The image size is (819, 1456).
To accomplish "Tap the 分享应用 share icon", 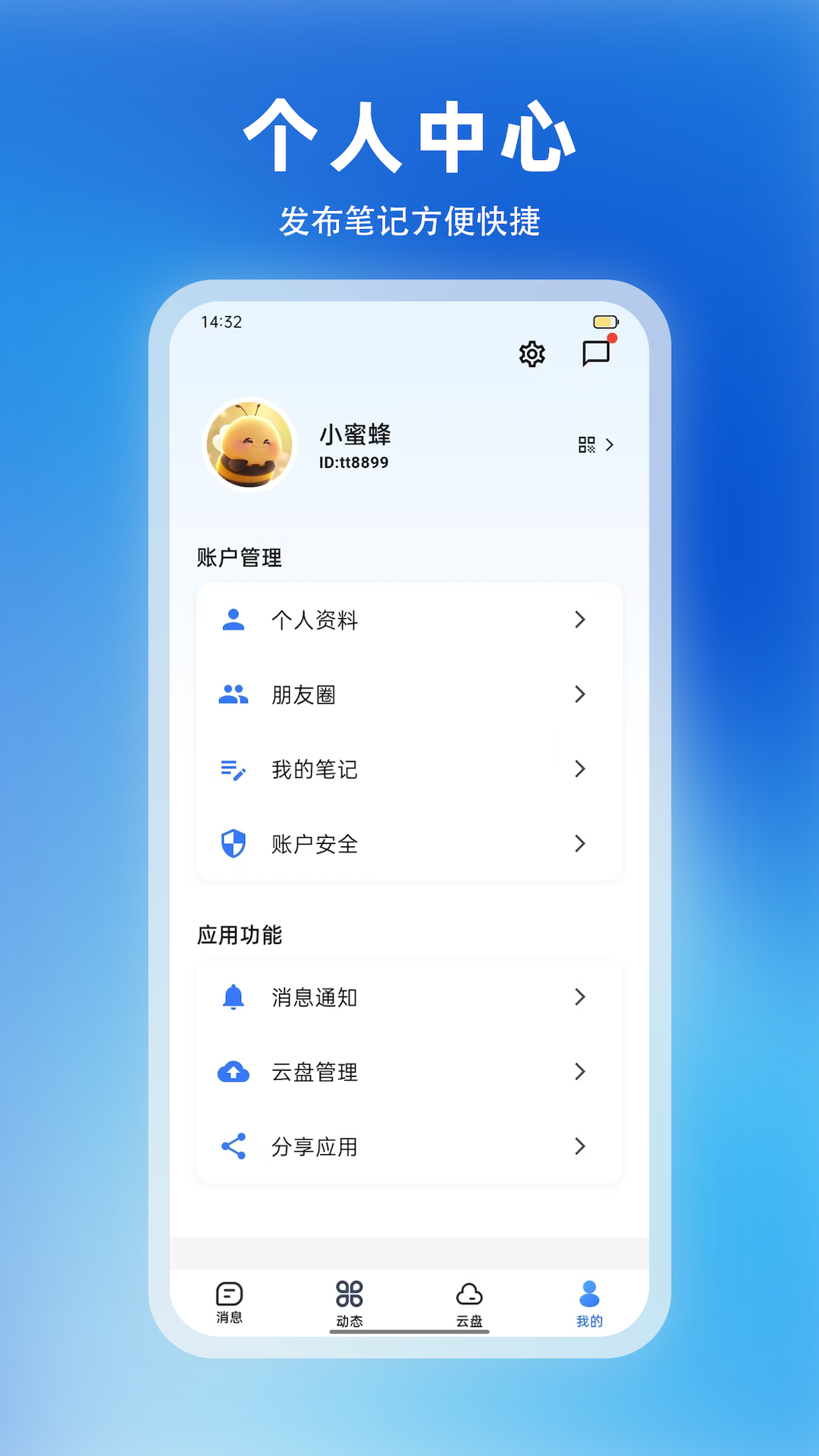I will coord(234,1147).
